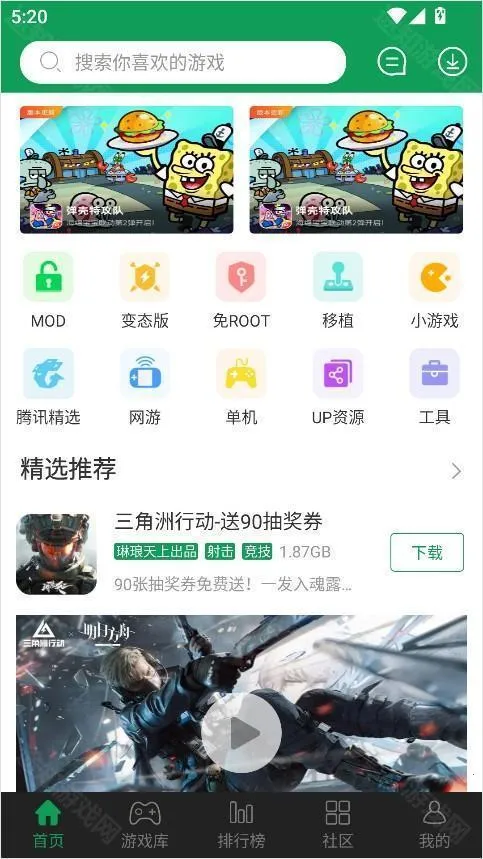Tap the game search box
This screenshot has width=483, height=859.
click(x=183, y=62)
